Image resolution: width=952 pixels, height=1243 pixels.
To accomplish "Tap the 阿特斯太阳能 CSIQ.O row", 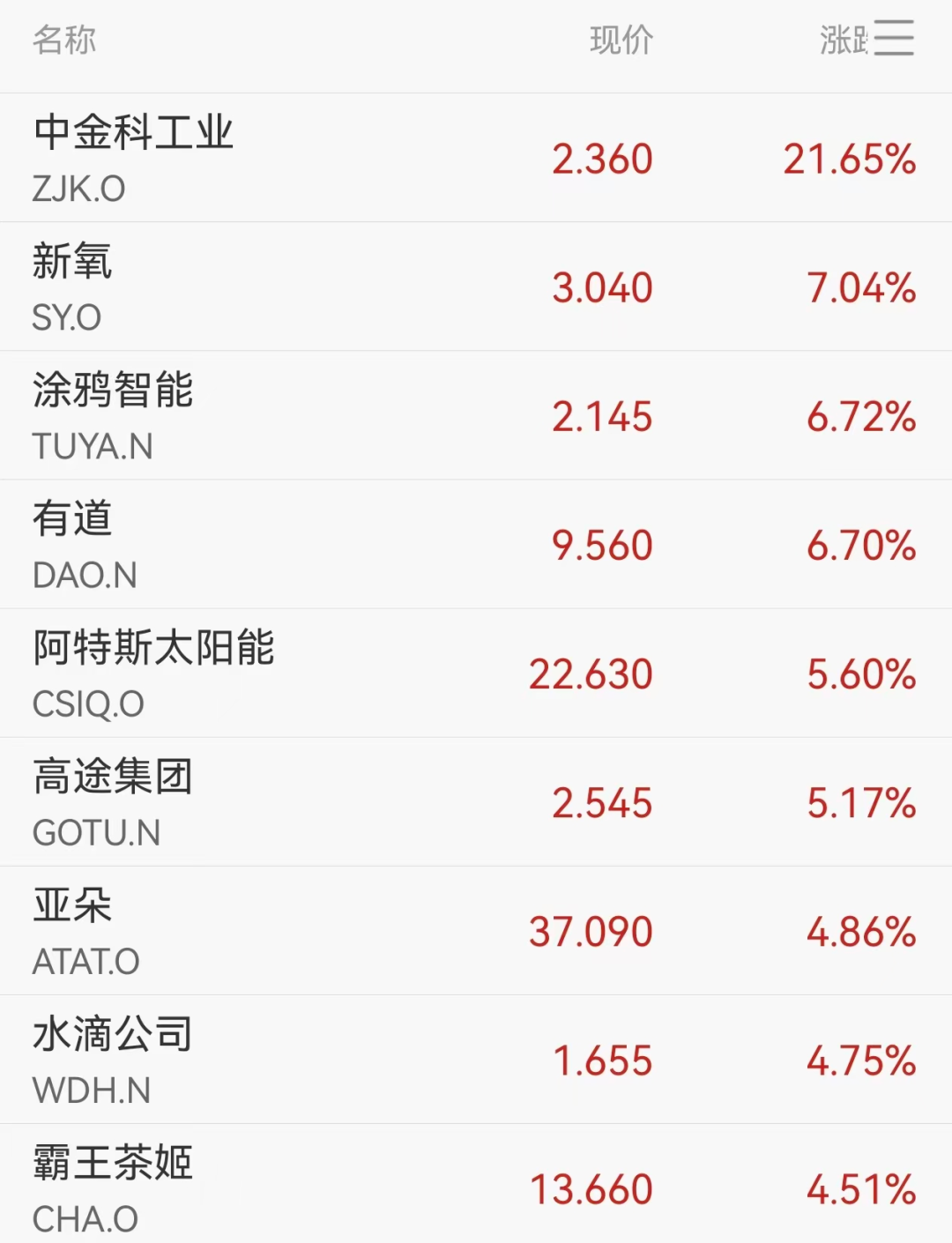I will (x=153, y=673).
